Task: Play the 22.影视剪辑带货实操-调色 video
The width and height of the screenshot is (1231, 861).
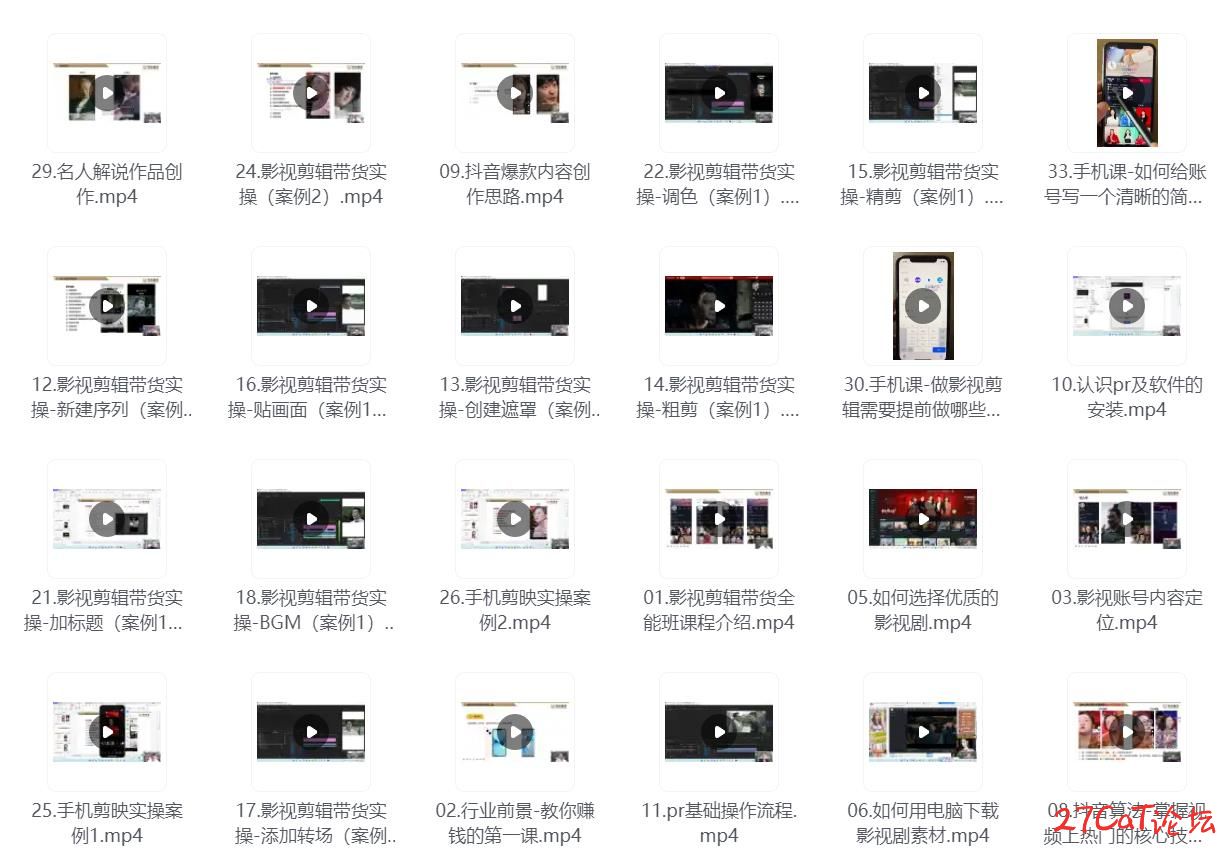Action: click(x=719, y=93)
